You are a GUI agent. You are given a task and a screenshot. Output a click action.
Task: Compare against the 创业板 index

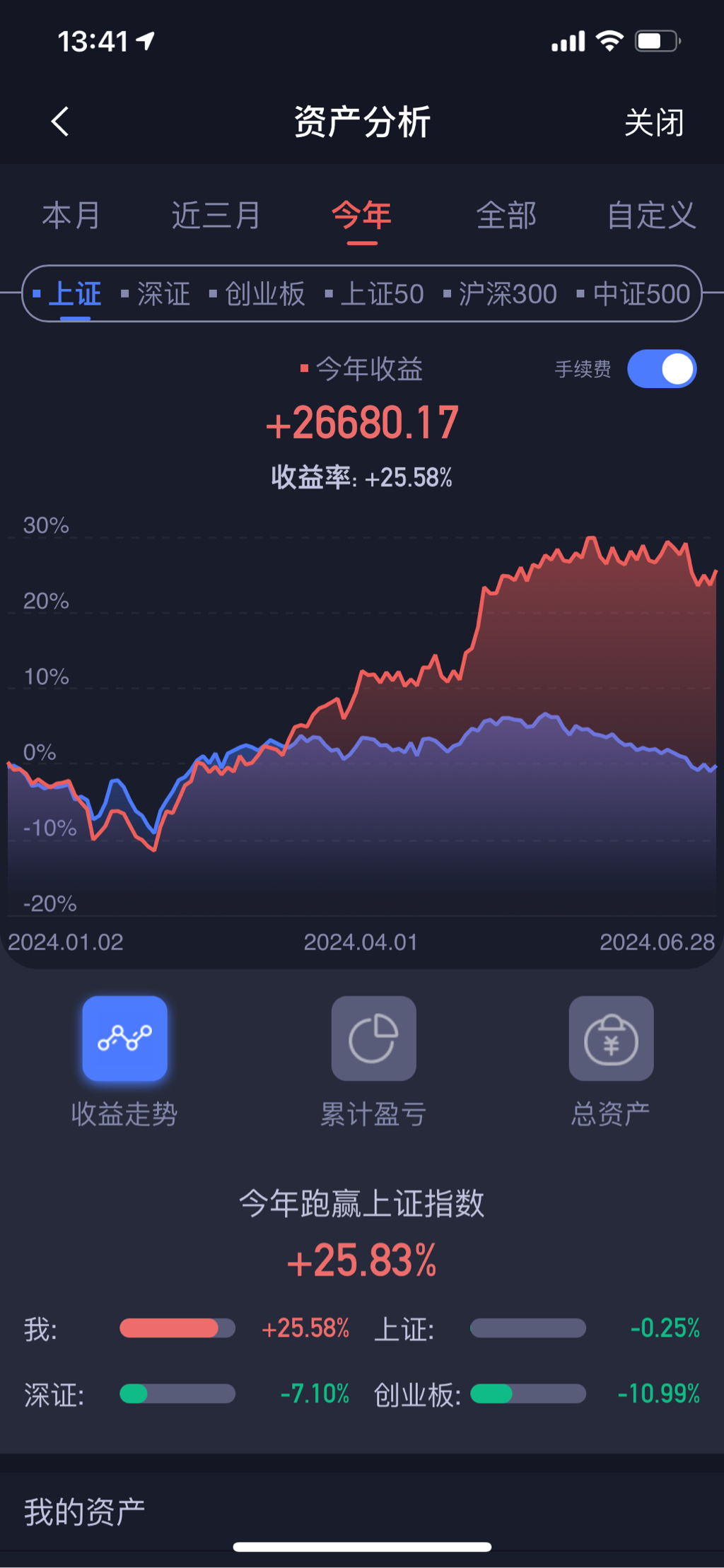tap(264, 294)
